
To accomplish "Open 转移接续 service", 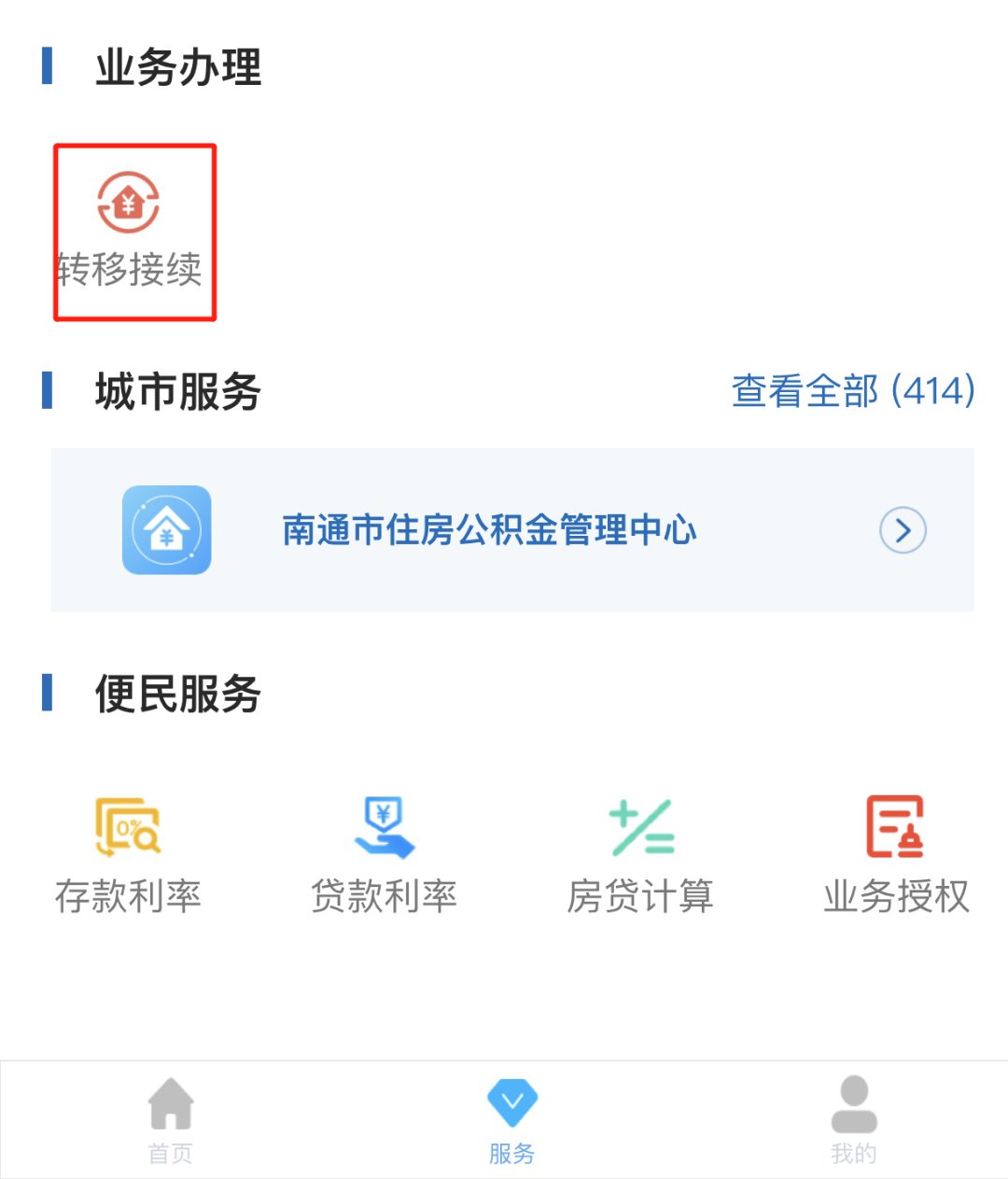I will click(130, 230).
